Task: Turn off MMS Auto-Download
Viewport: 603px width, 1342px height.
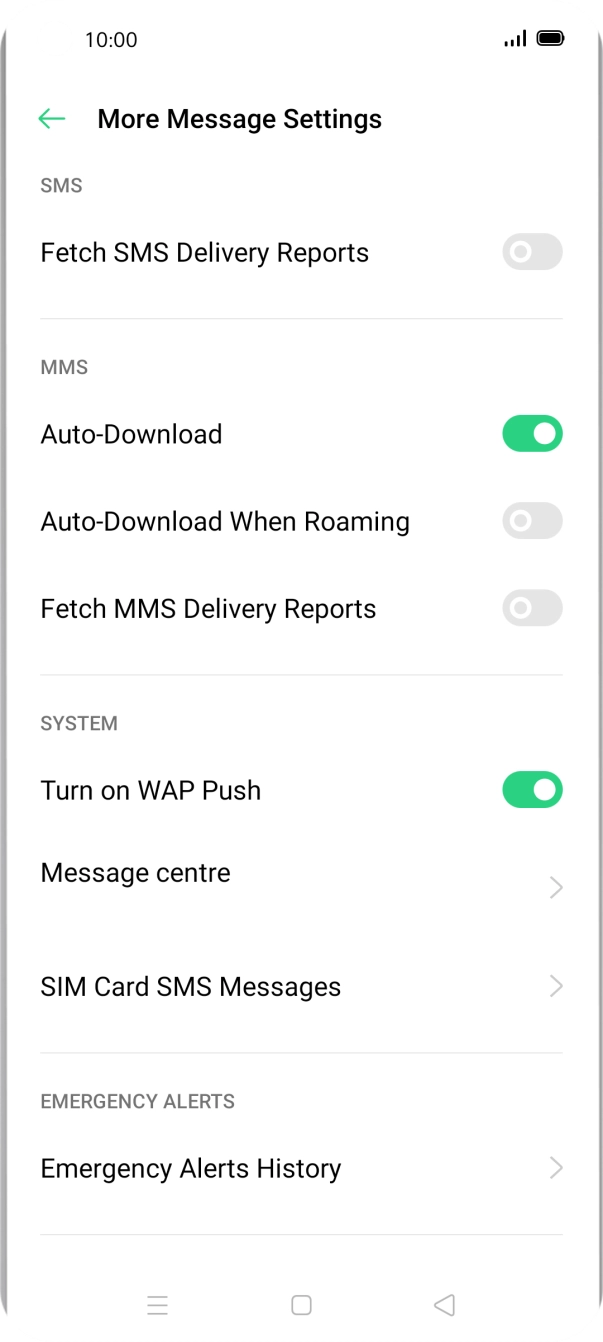Action: (532, 434)
